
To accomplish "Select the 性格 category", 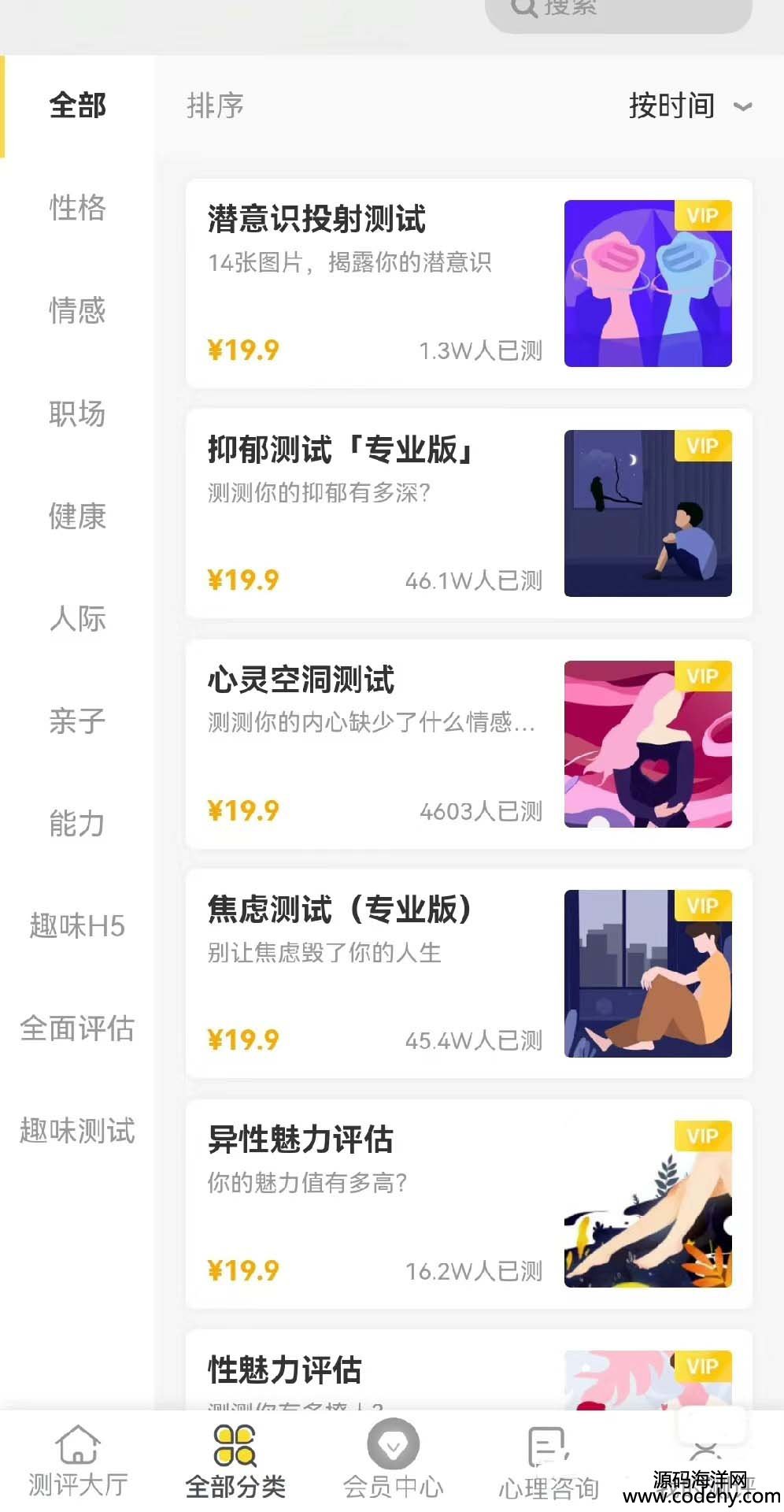I will (x=77, y=208).
